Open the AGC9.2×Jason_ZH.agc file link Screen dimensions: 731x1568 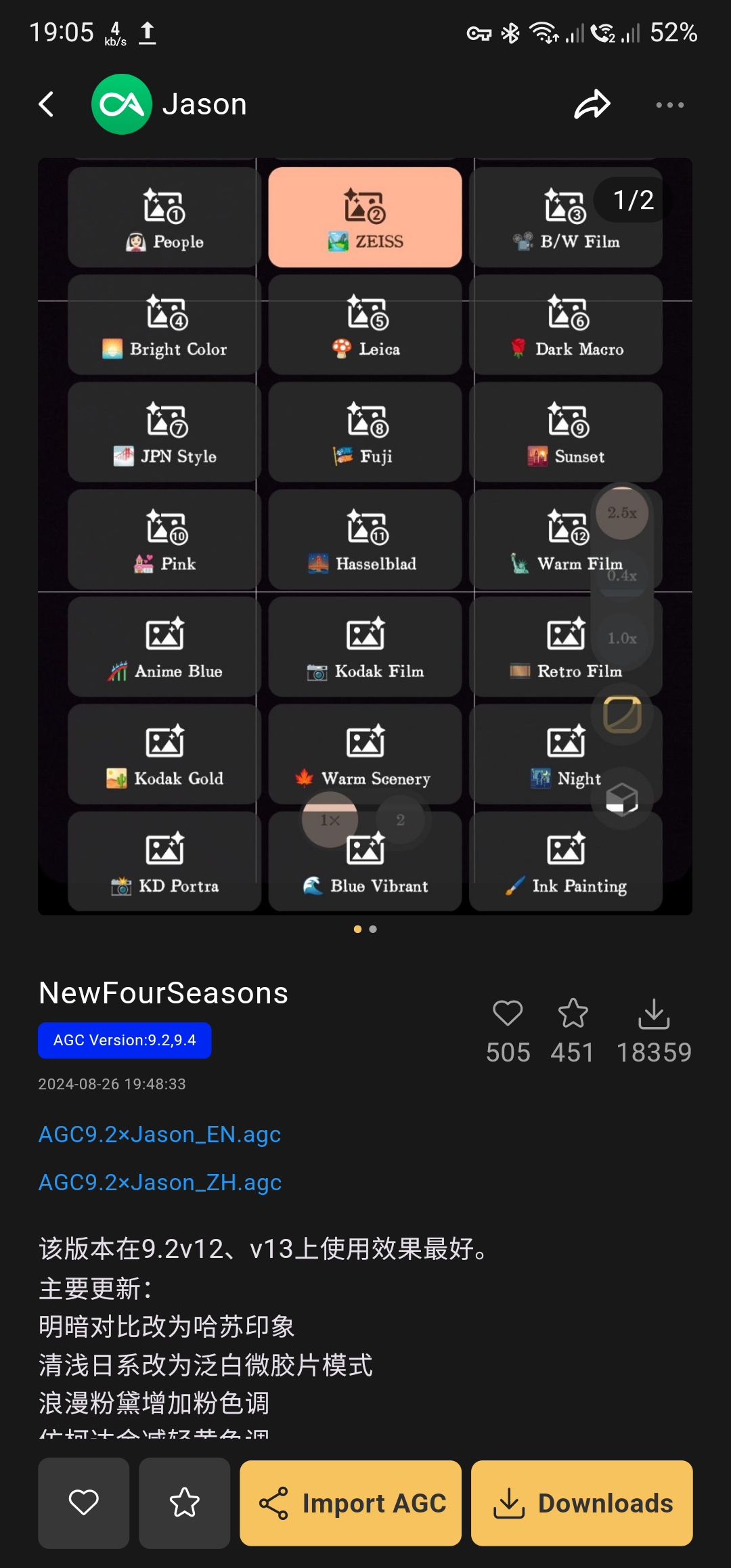[x=160, y=1182]
